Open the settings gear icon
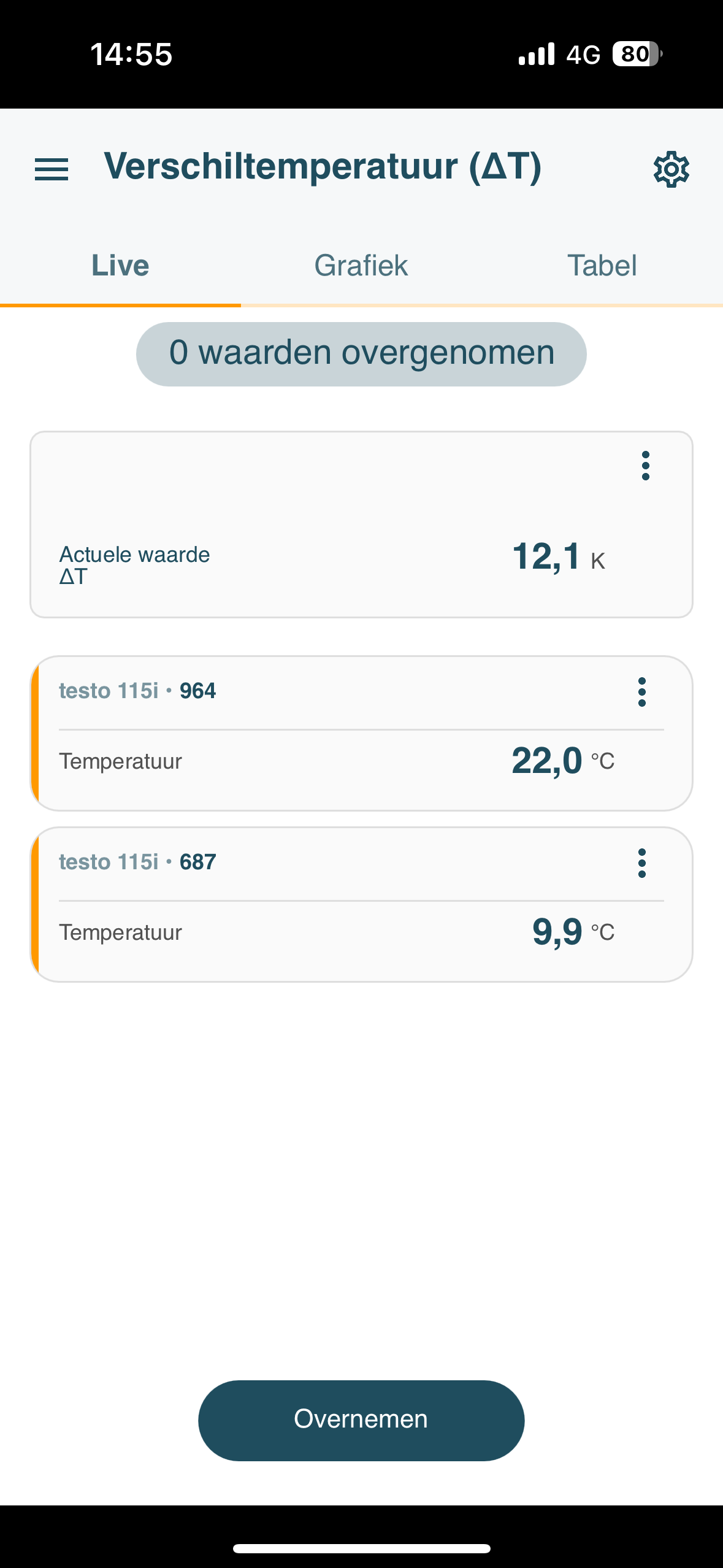723x1568 pixels. point(671,169)
